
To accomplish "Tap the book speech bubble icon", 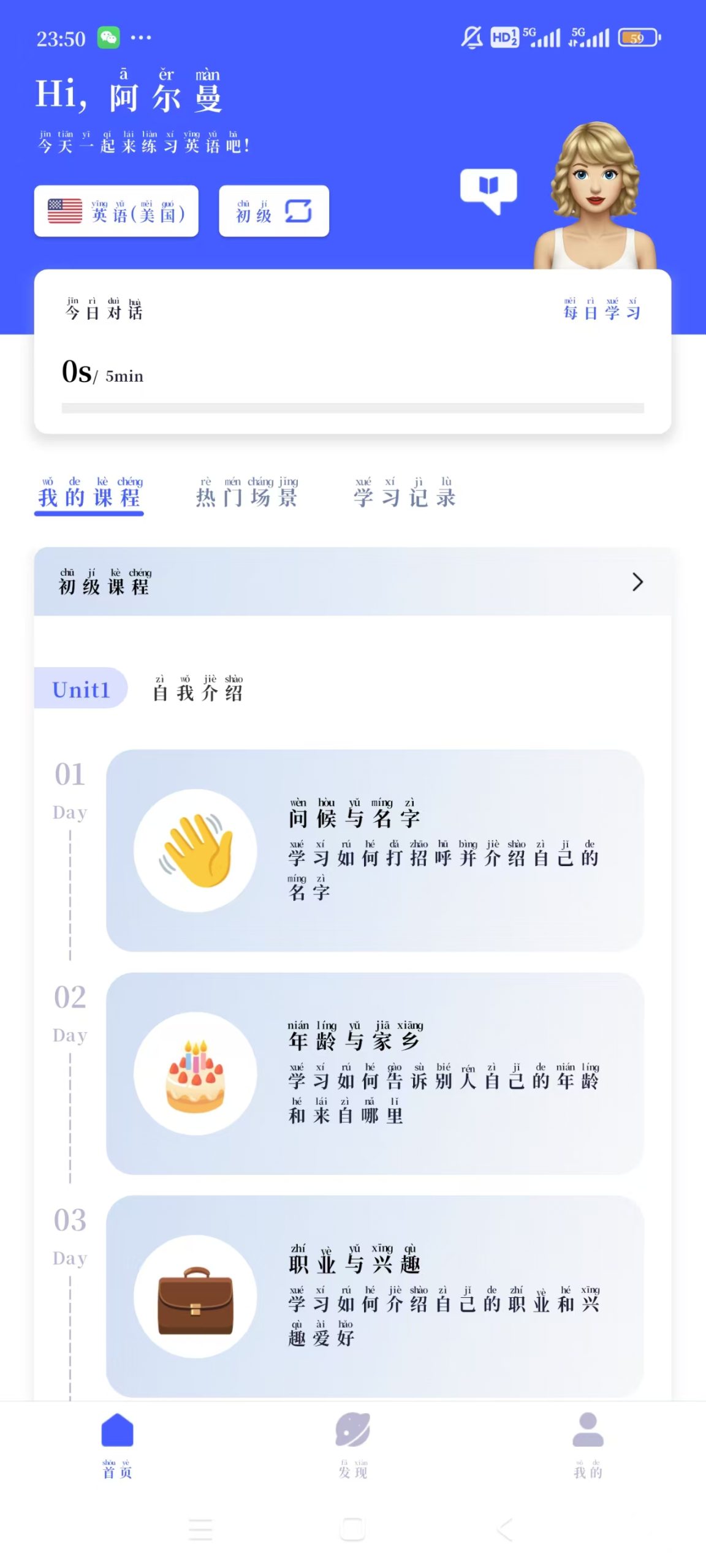I will [488, 188].
